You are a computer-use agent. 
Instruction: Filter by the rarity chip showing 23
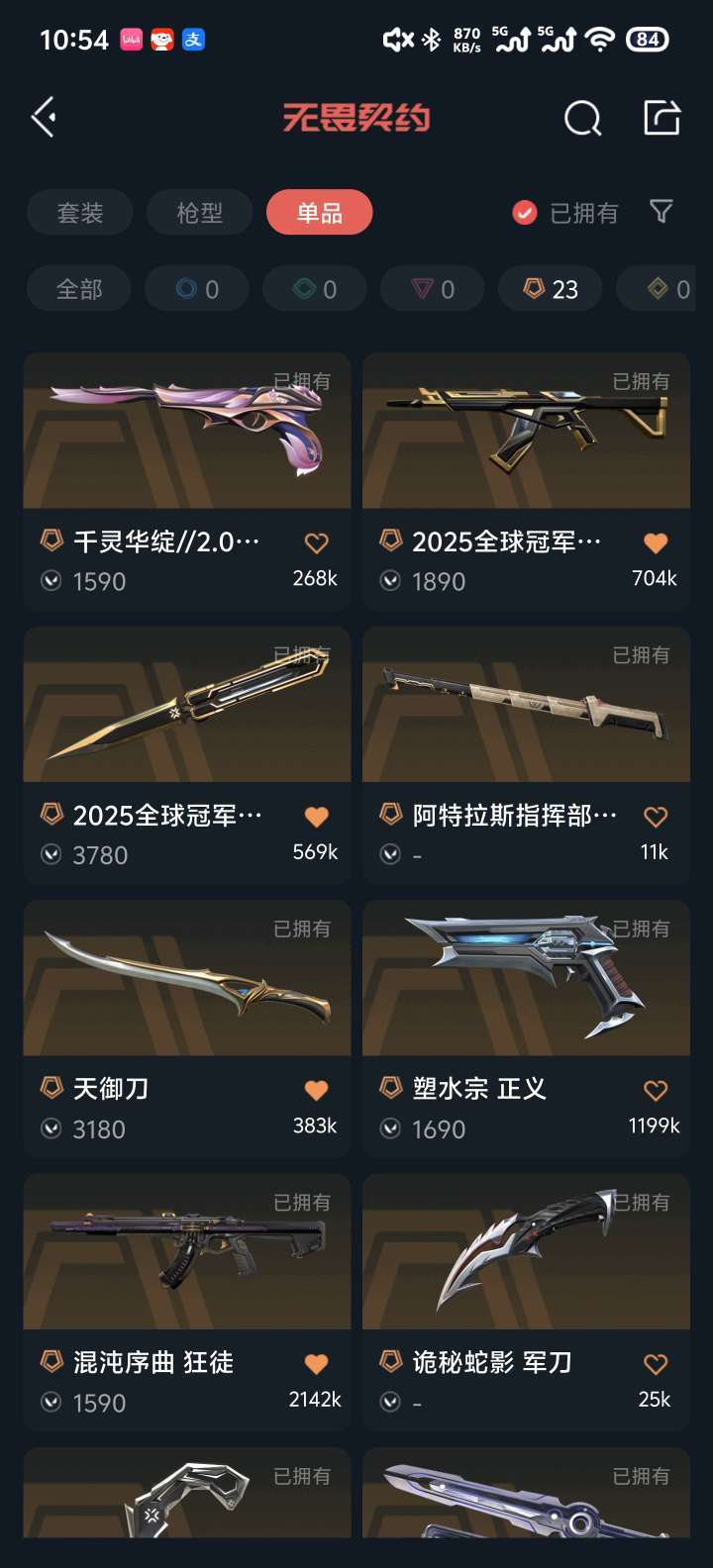point(551,289)
